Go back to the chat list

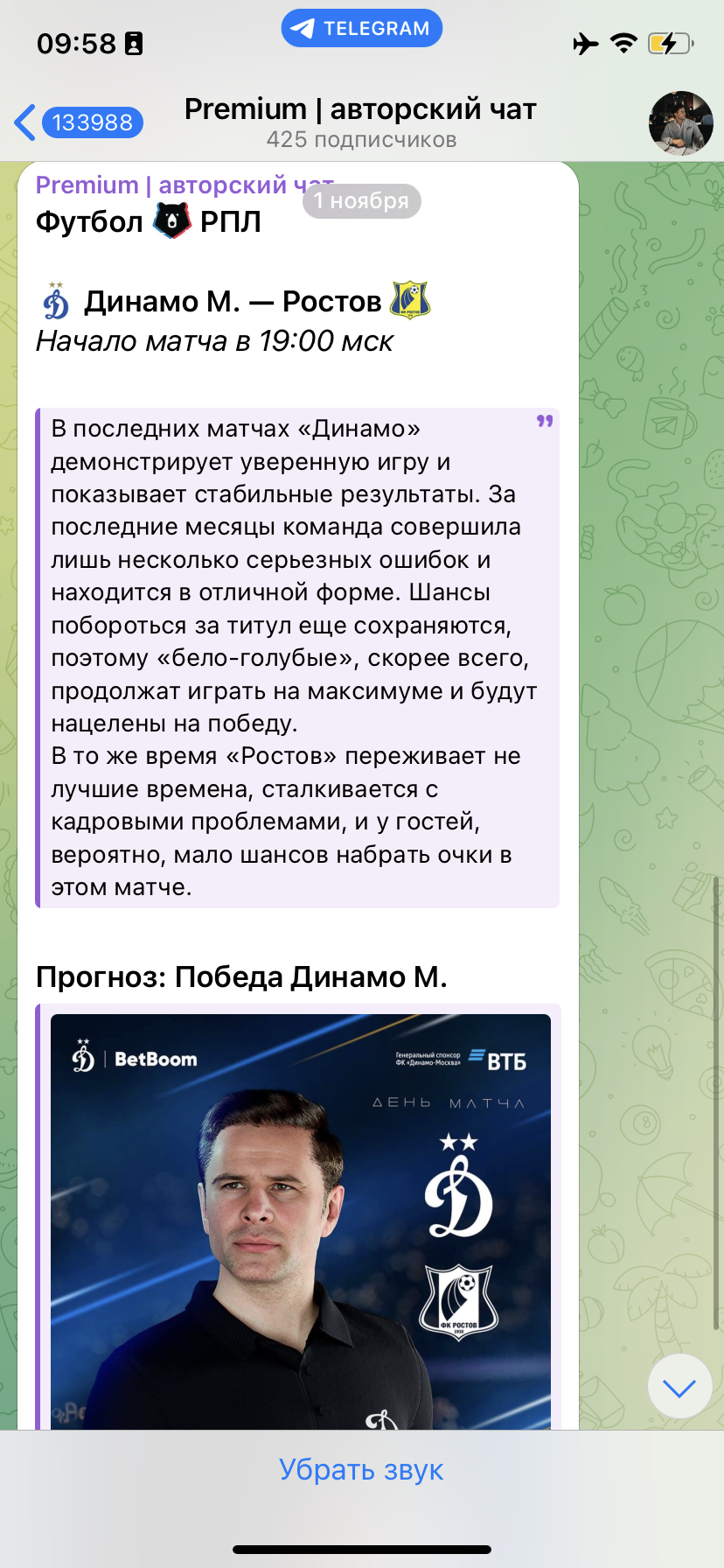pyautogui.click(x=78, y=122)
